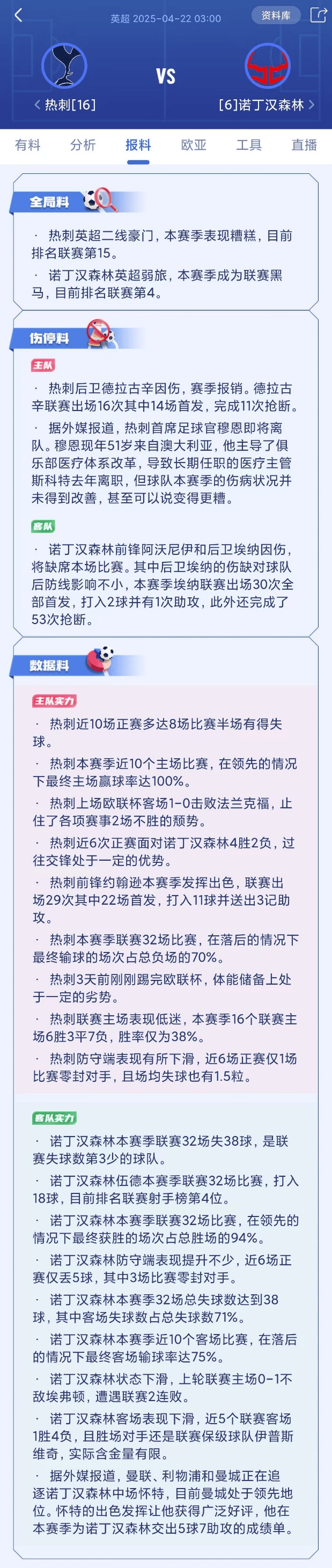Switch to the 直播 tab
The image size is (332, 1568).
tap(304, 145)
